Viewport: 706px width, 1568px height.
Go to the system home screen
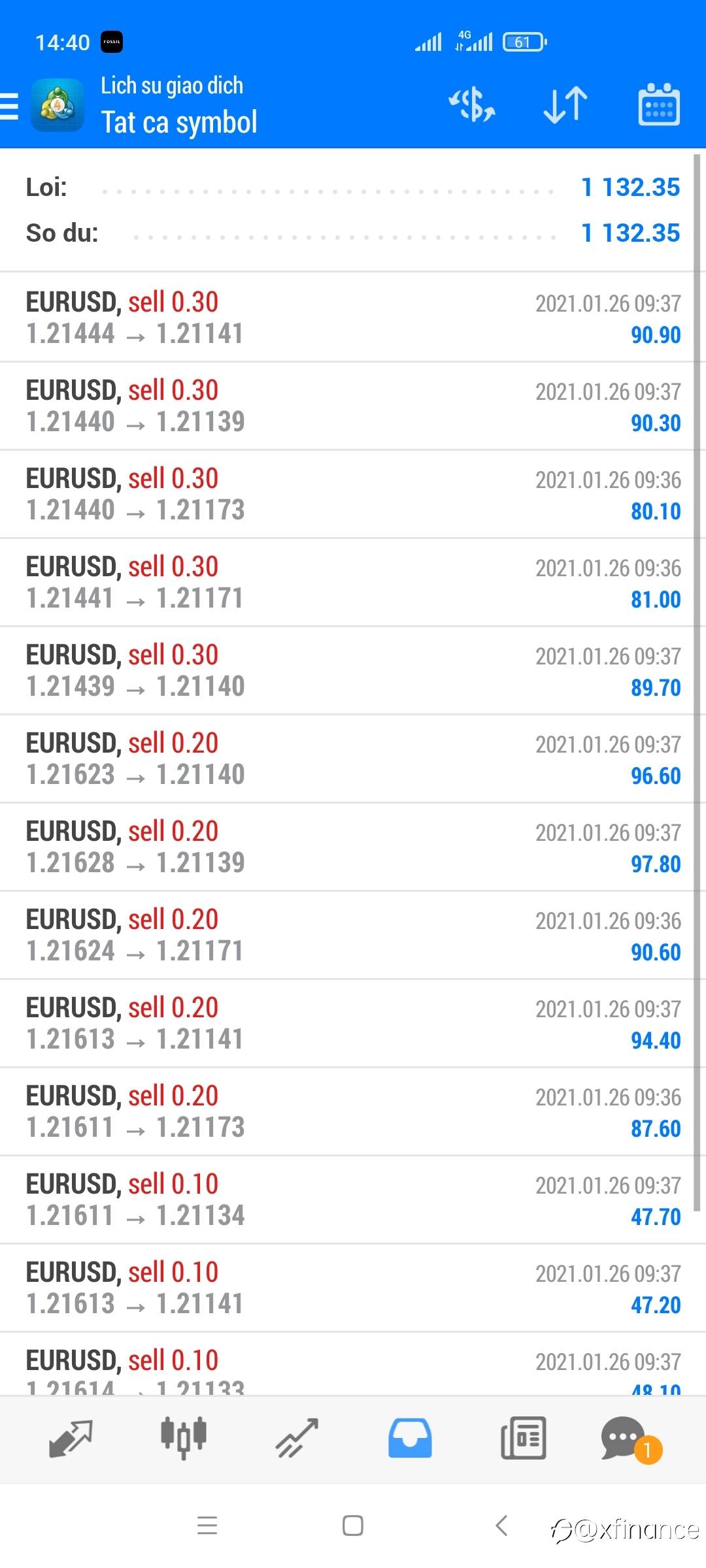click(353, 1526)
